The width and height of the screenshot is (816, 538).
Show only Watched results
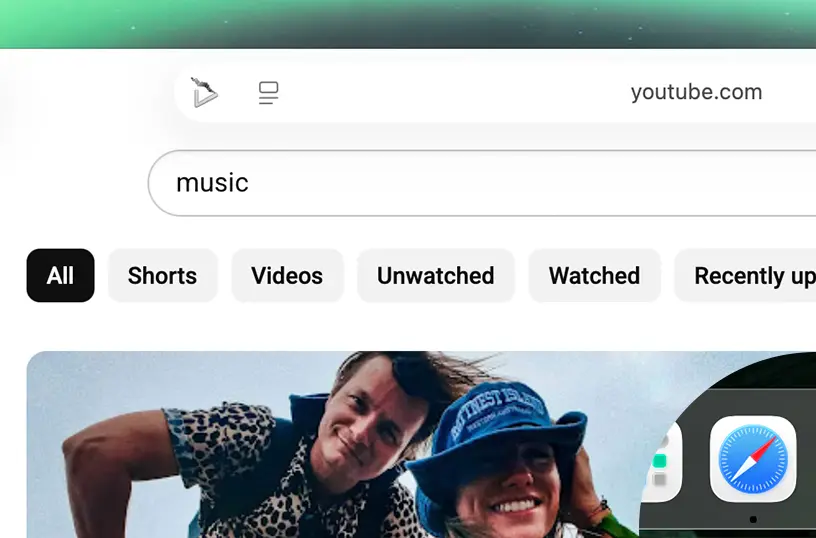[594, 276]
